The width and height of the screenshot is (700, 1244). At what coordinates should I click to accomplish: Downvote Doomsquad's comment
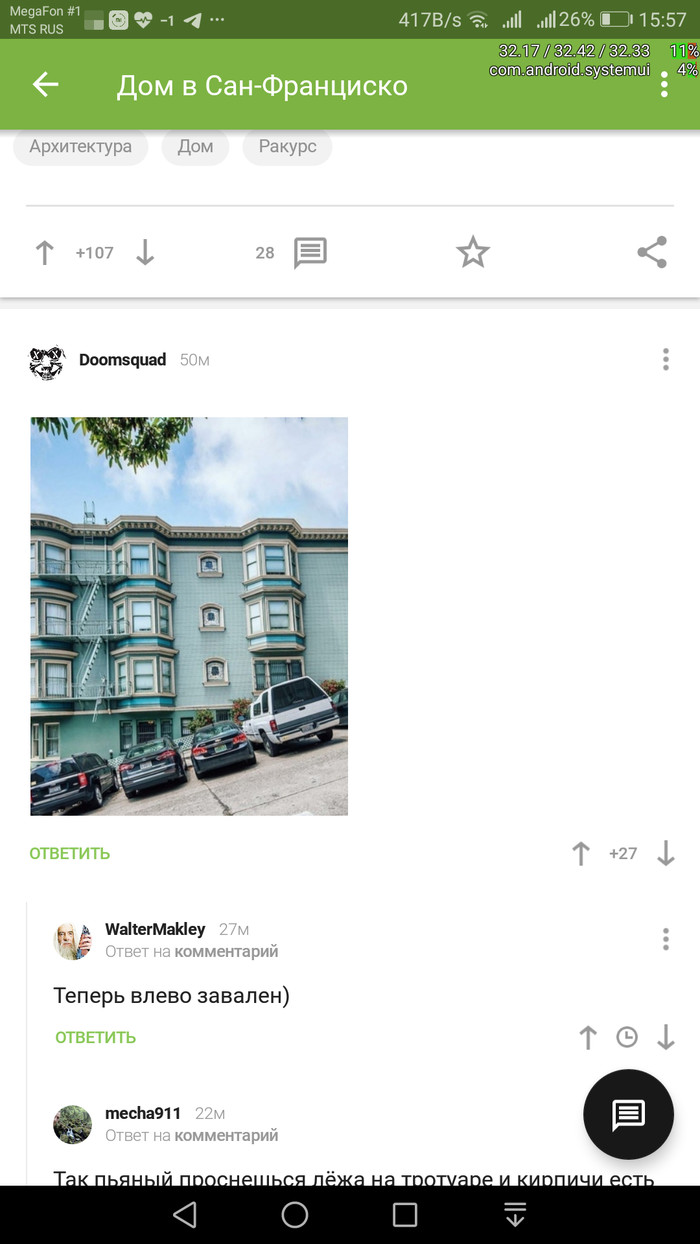click(x=666, y=853)
